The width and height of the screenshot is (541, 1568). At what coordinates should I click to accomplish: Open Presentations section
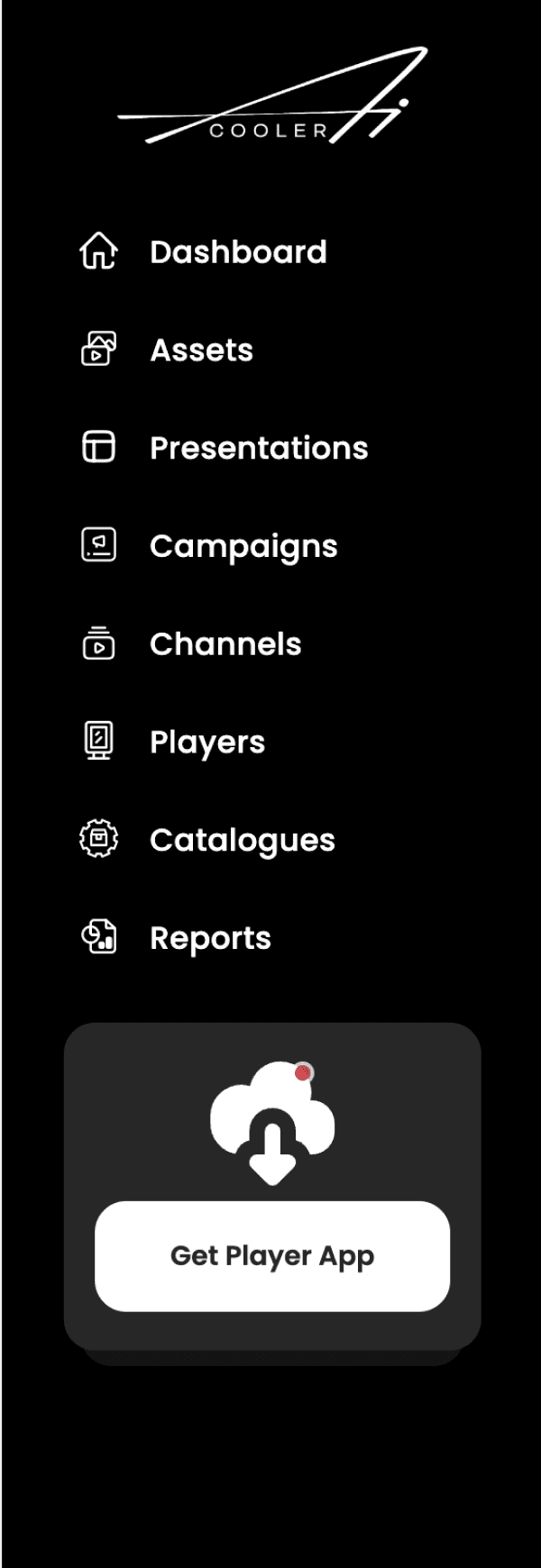pyautogui.click(x=224, y=448)
